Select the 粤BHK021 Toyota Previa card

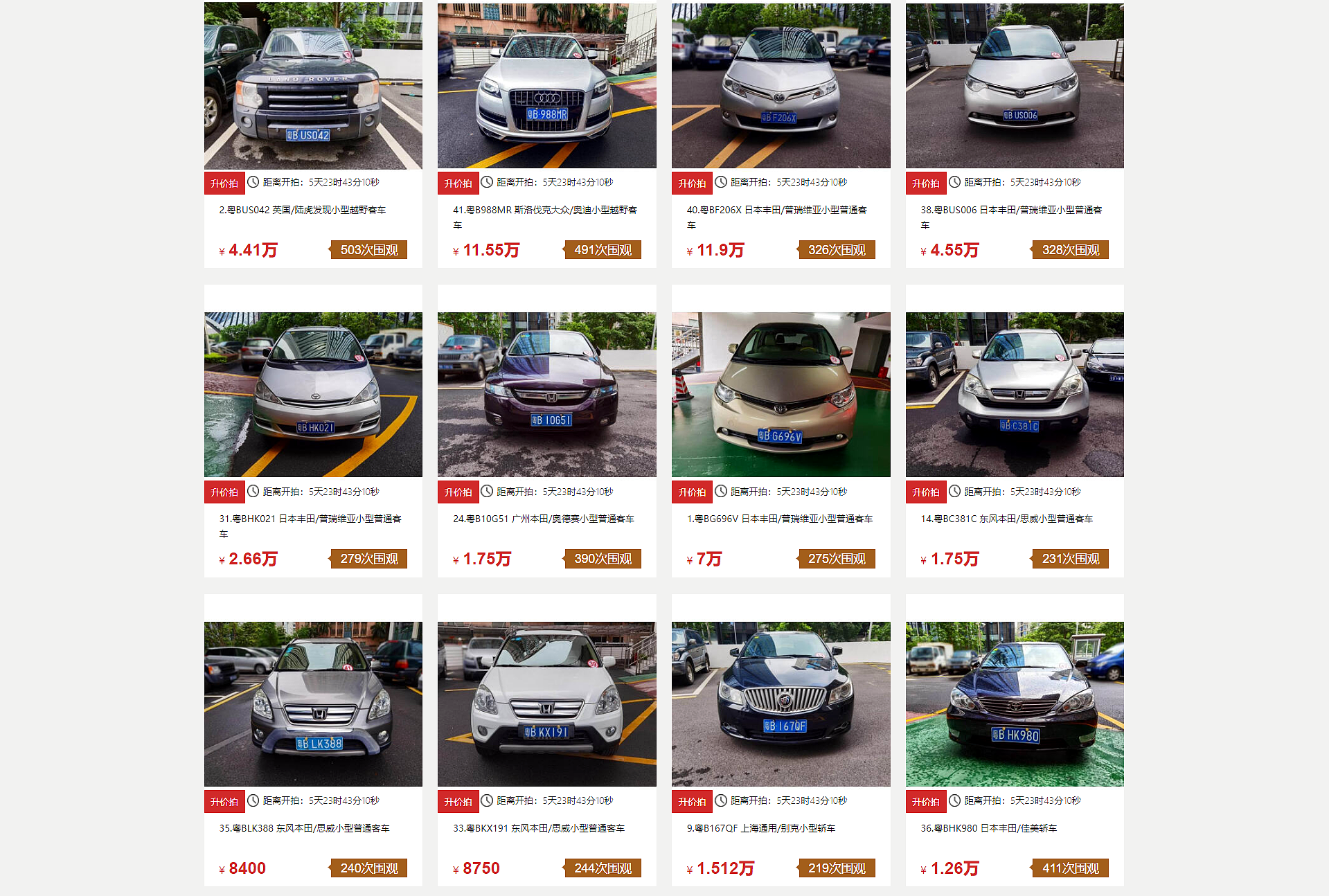point(313,395)
